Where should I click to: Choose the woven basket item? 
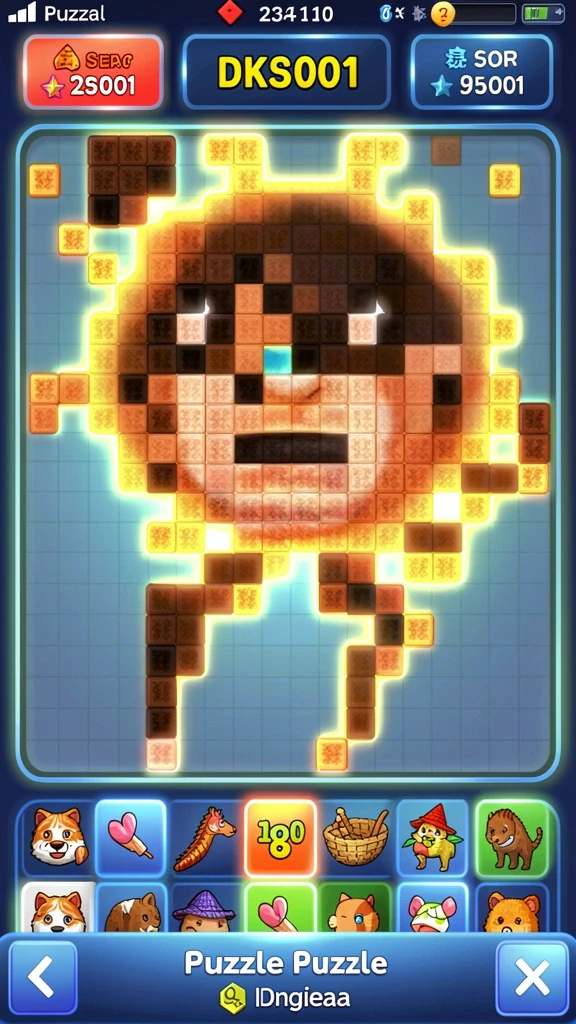coord(356,838)
